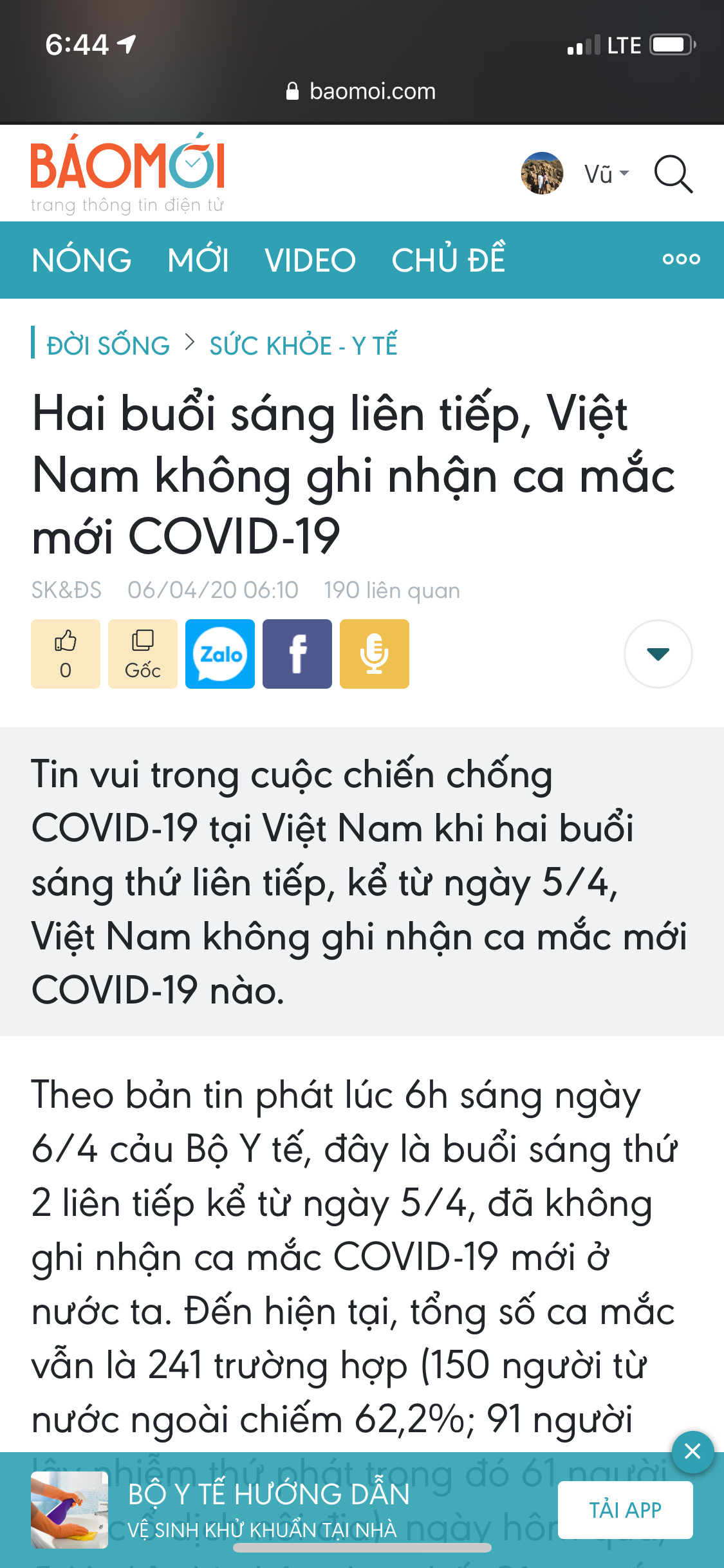
Task: Open the baomoi.com address bar
Action: click(362, 91)
